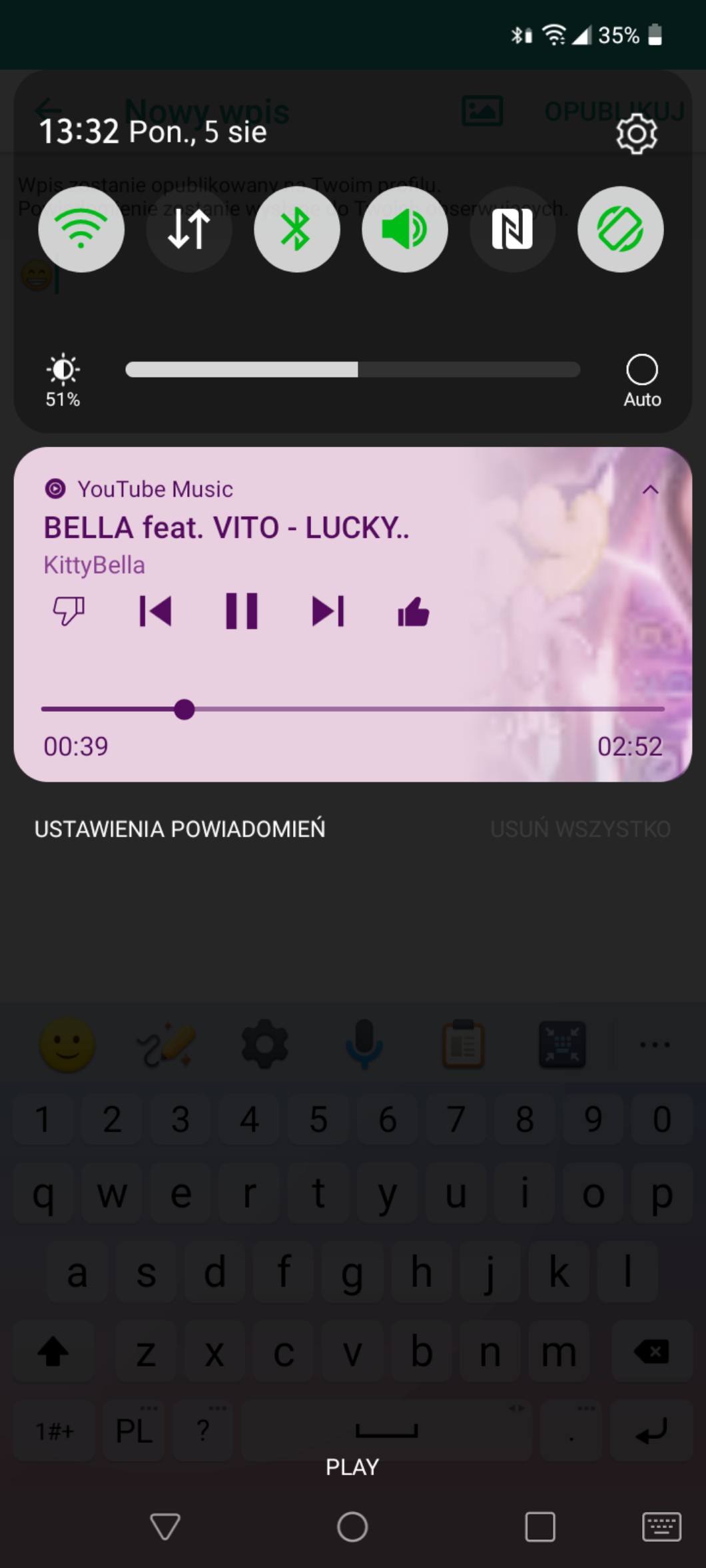Open system settings gear
Screen dimensions: 706x1568
coord(636,134)
